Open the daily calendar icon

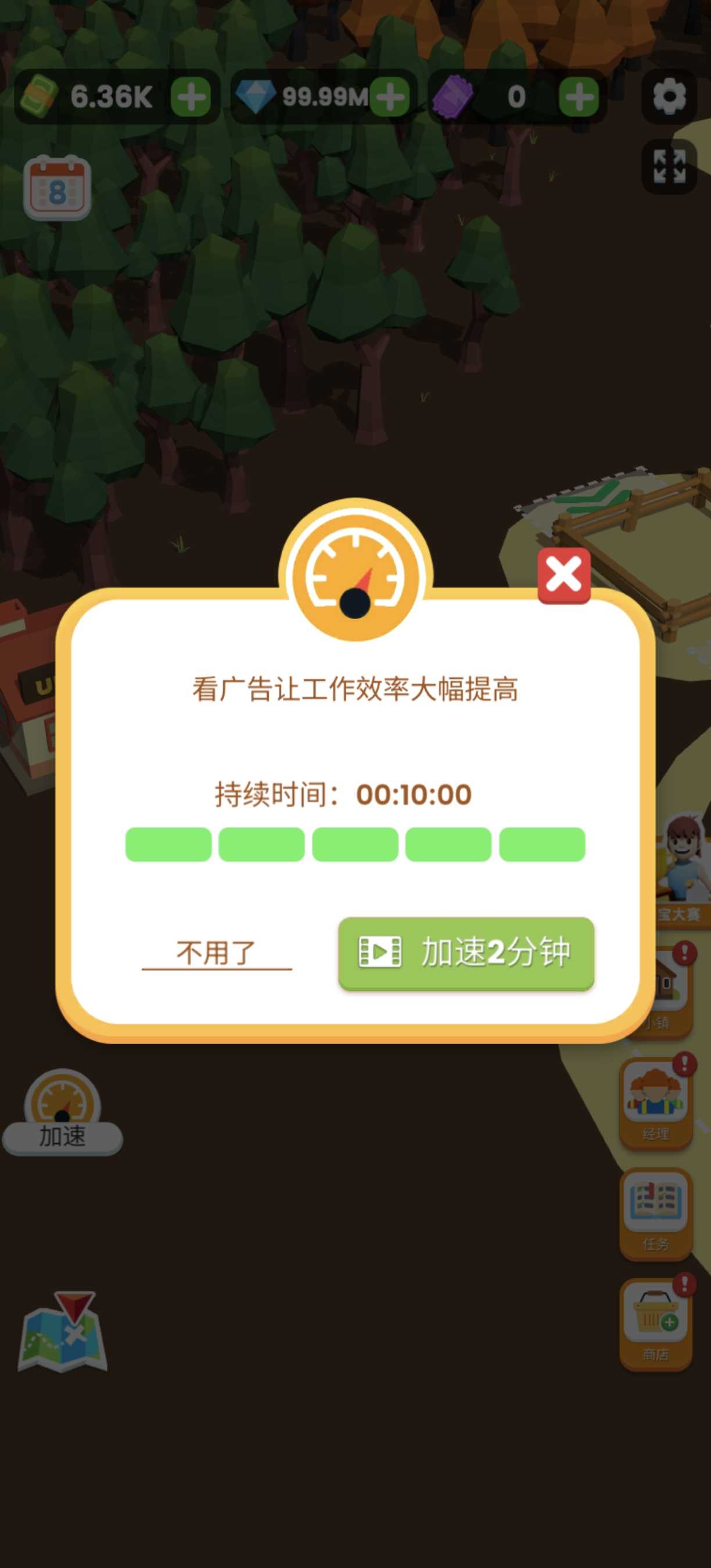point(58,188)
